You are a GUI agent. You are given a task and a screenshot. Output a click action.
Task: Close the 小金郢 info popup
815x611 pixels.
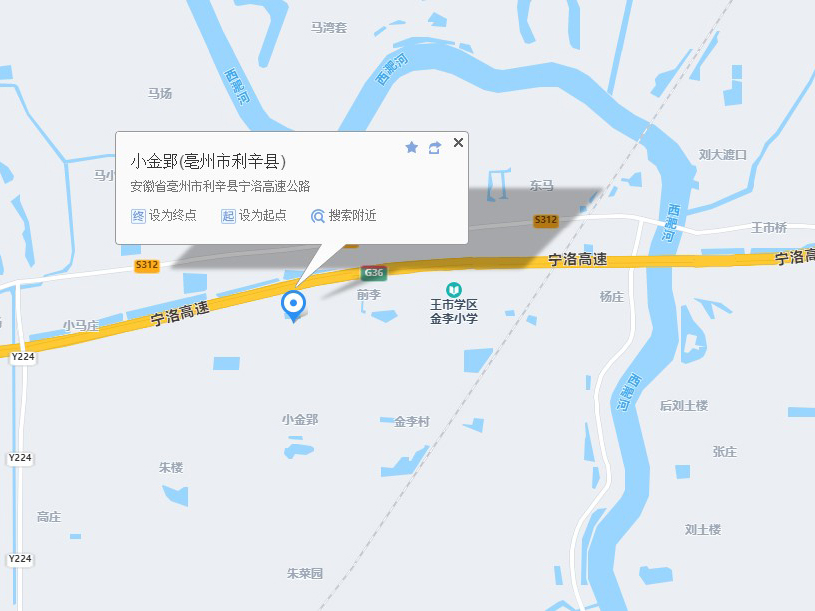click(458, 143)
